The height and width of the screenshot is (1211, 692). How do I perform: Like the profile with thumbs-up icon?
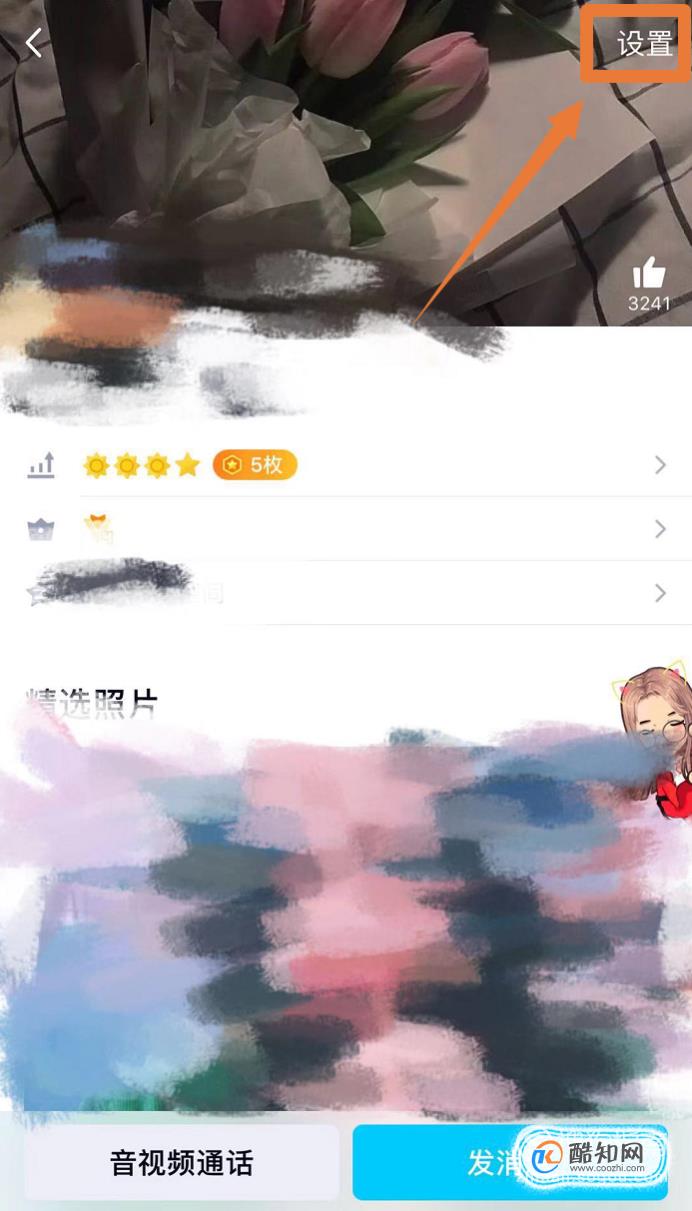[x=649, y=272]
